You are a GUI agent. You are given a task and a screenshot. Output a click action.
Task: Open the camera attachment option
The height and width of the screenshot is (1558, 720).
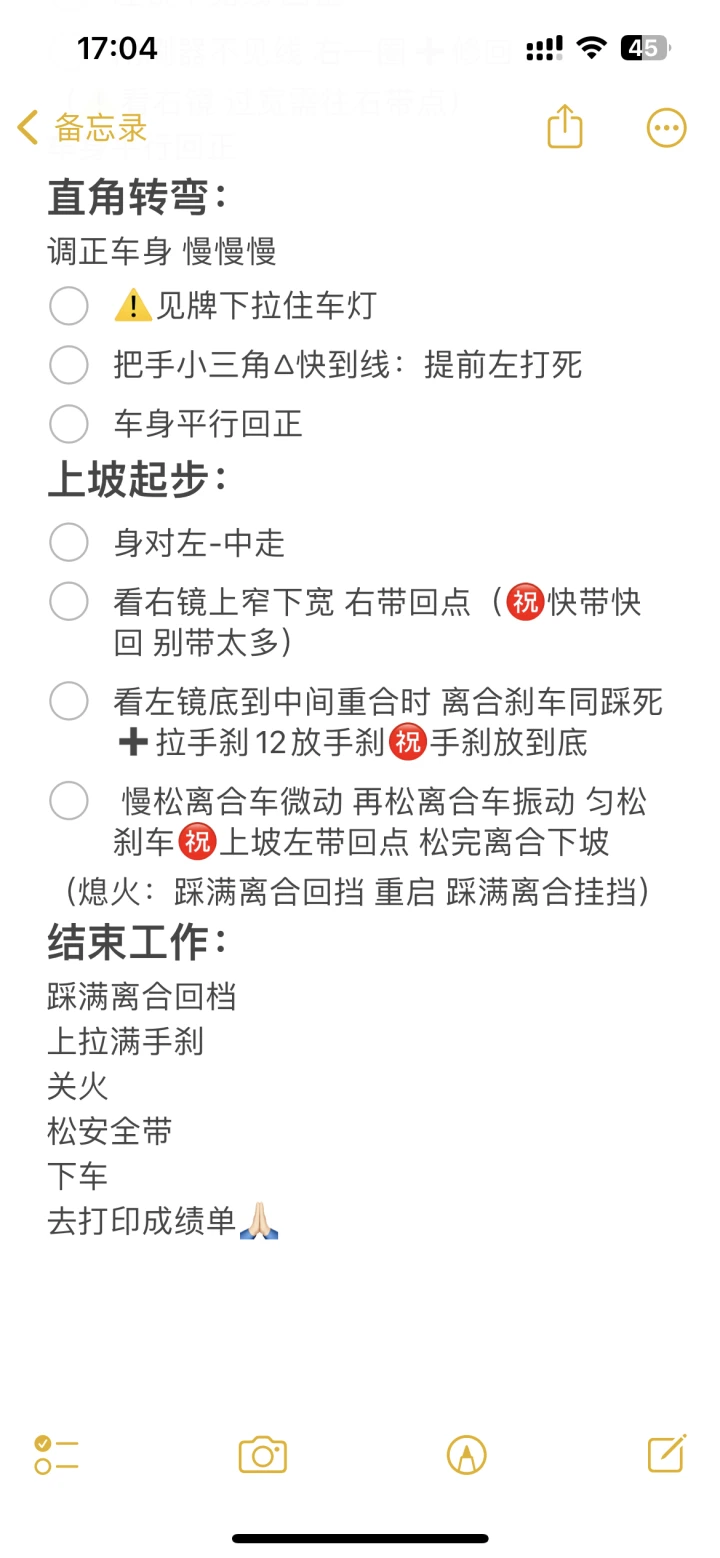pos(263,1454)
